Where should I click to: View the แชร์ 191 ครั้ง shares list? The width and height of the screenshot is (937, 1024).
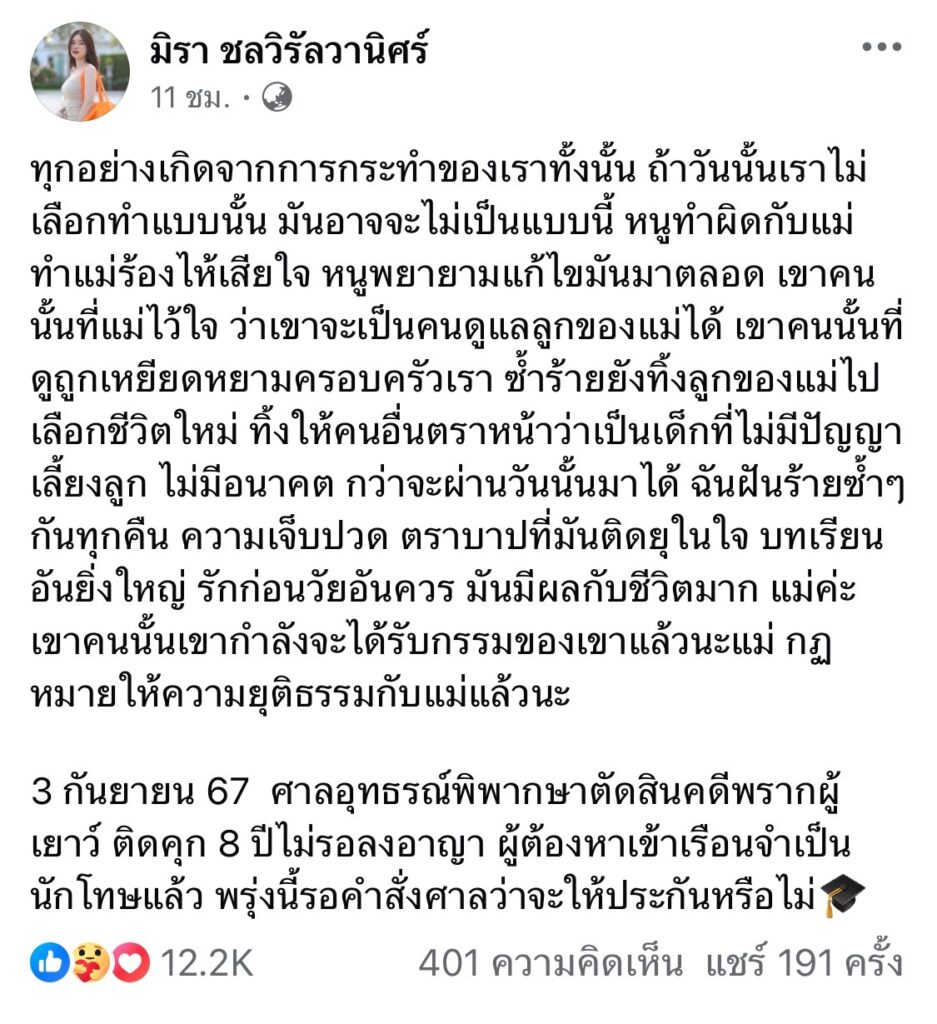tap(805, 963)
